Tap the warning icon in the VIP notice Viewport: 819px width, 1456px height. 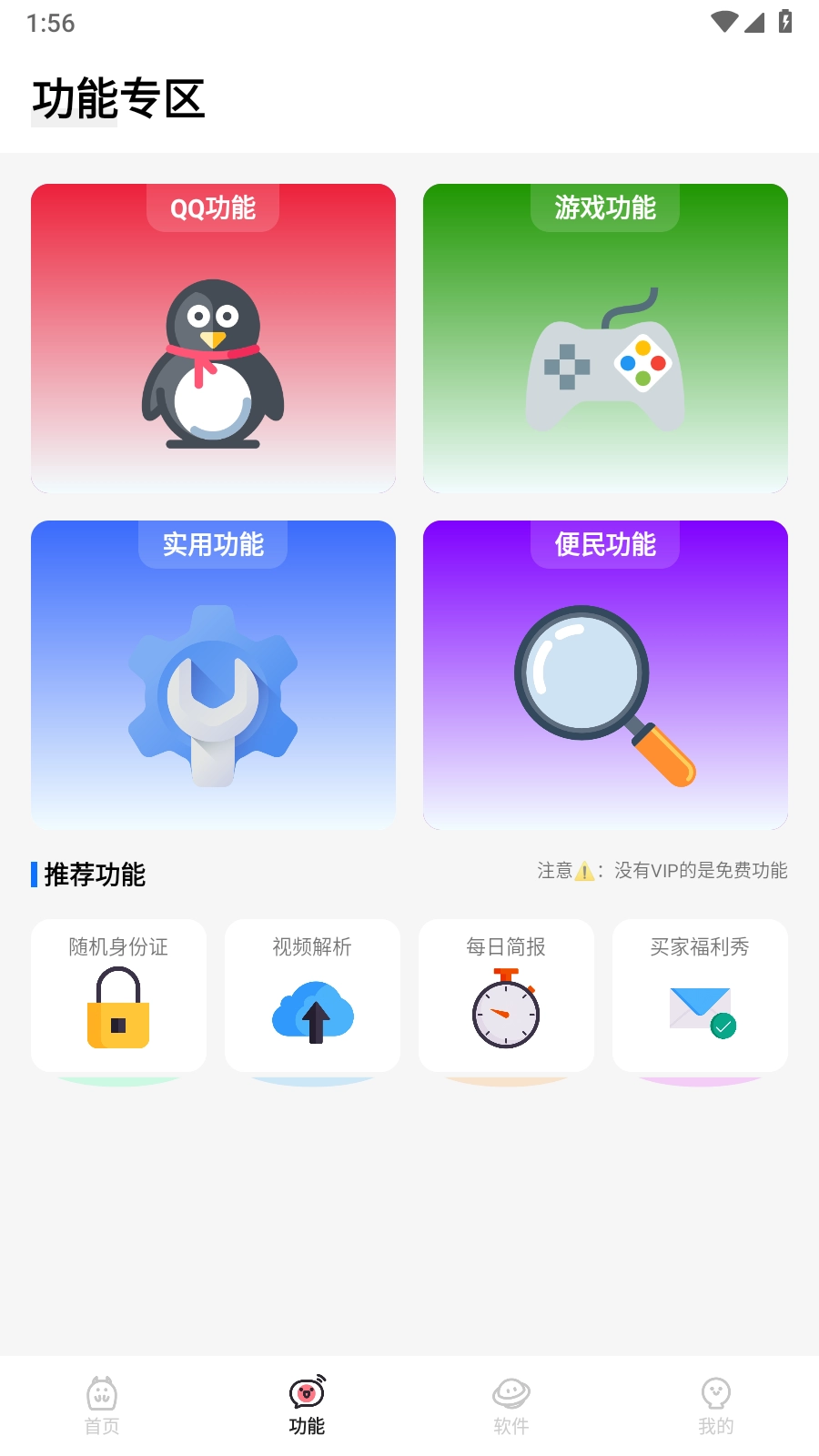[x=583, y=871]
